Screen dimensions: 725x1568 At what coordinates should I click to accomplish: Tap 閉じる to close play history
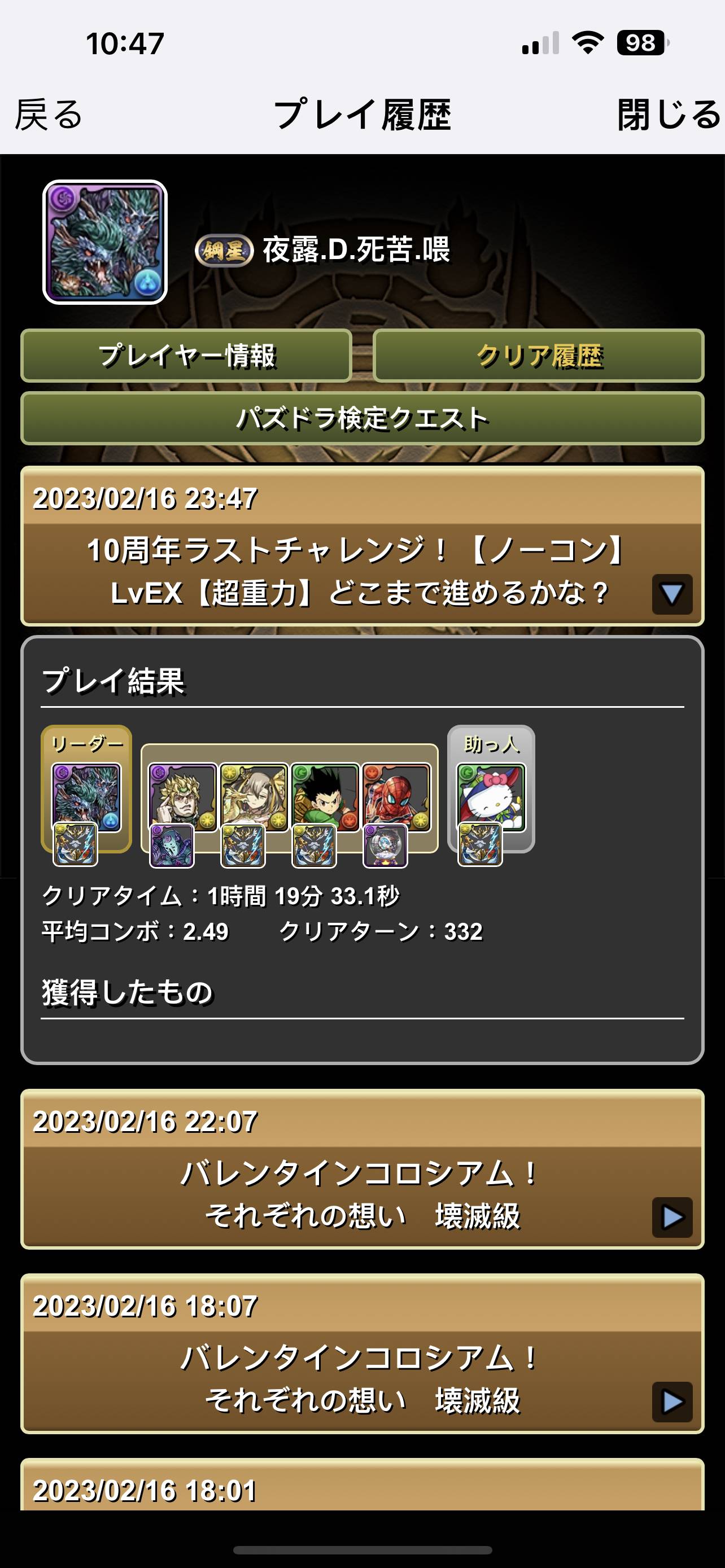click(669, 115)
